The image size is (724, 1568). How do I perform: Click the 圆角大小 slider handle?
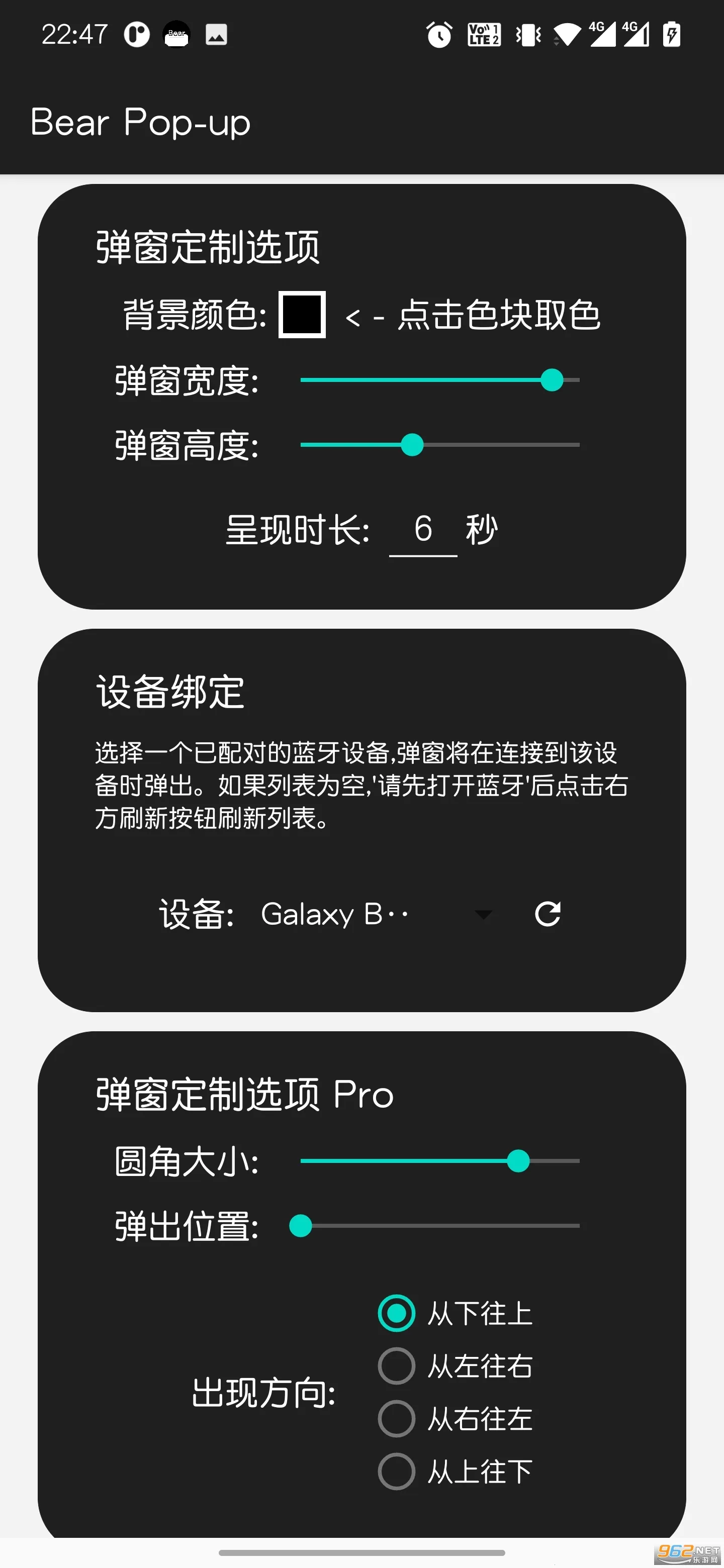518,1160
